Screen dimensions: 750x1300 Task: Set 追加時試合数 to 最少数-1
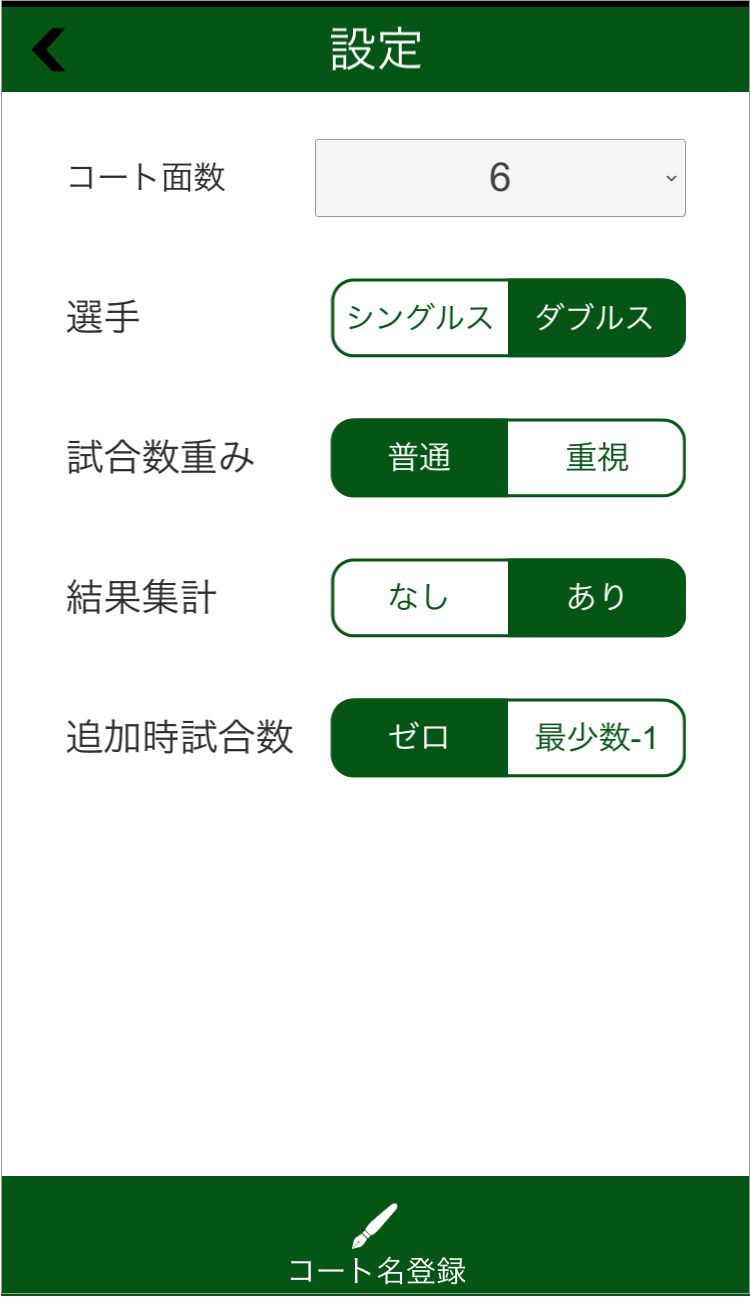[596, 738]
